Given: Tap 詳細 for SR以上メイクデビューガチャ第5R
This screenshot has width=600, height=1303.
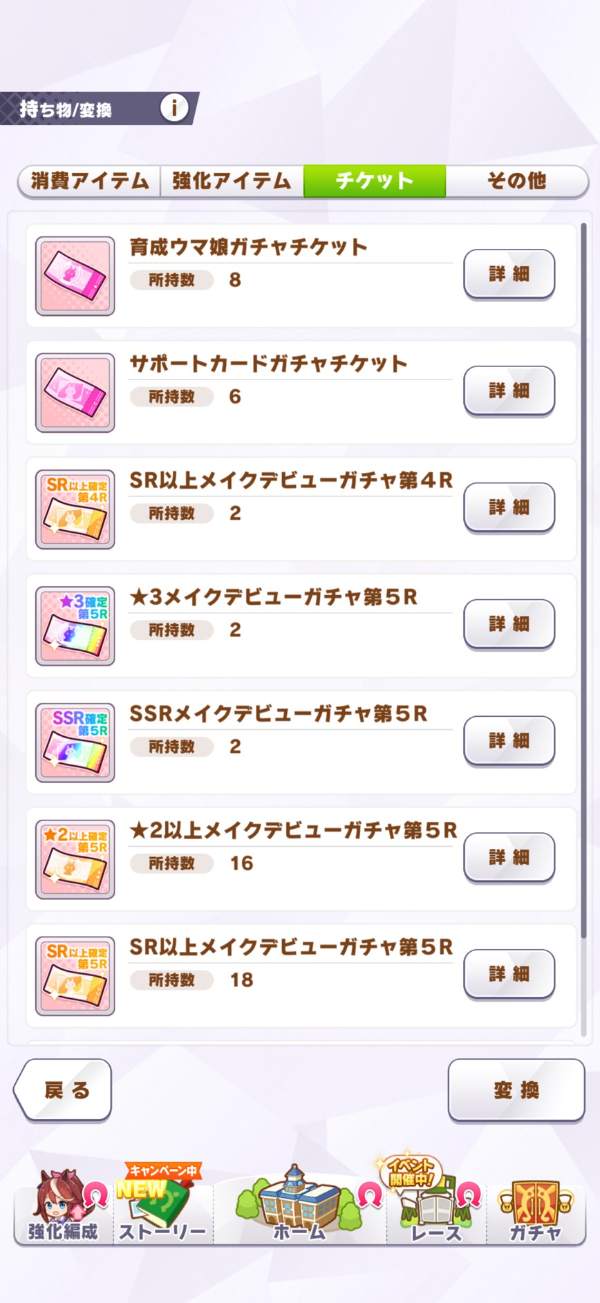Looking at the screenshot, I should (509, 974).
